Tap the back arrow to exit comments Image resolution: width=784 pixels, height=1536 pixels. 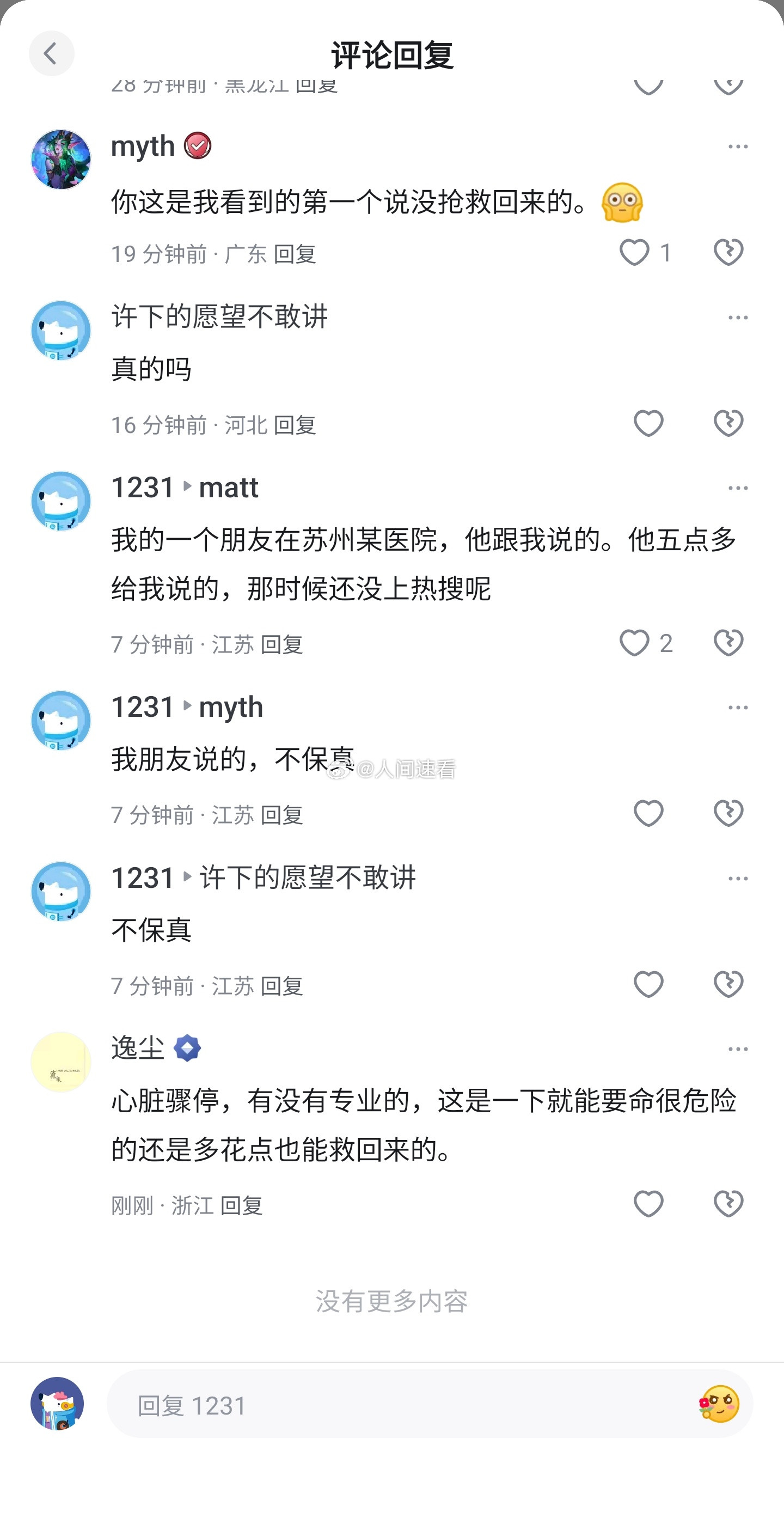[52, 53]
